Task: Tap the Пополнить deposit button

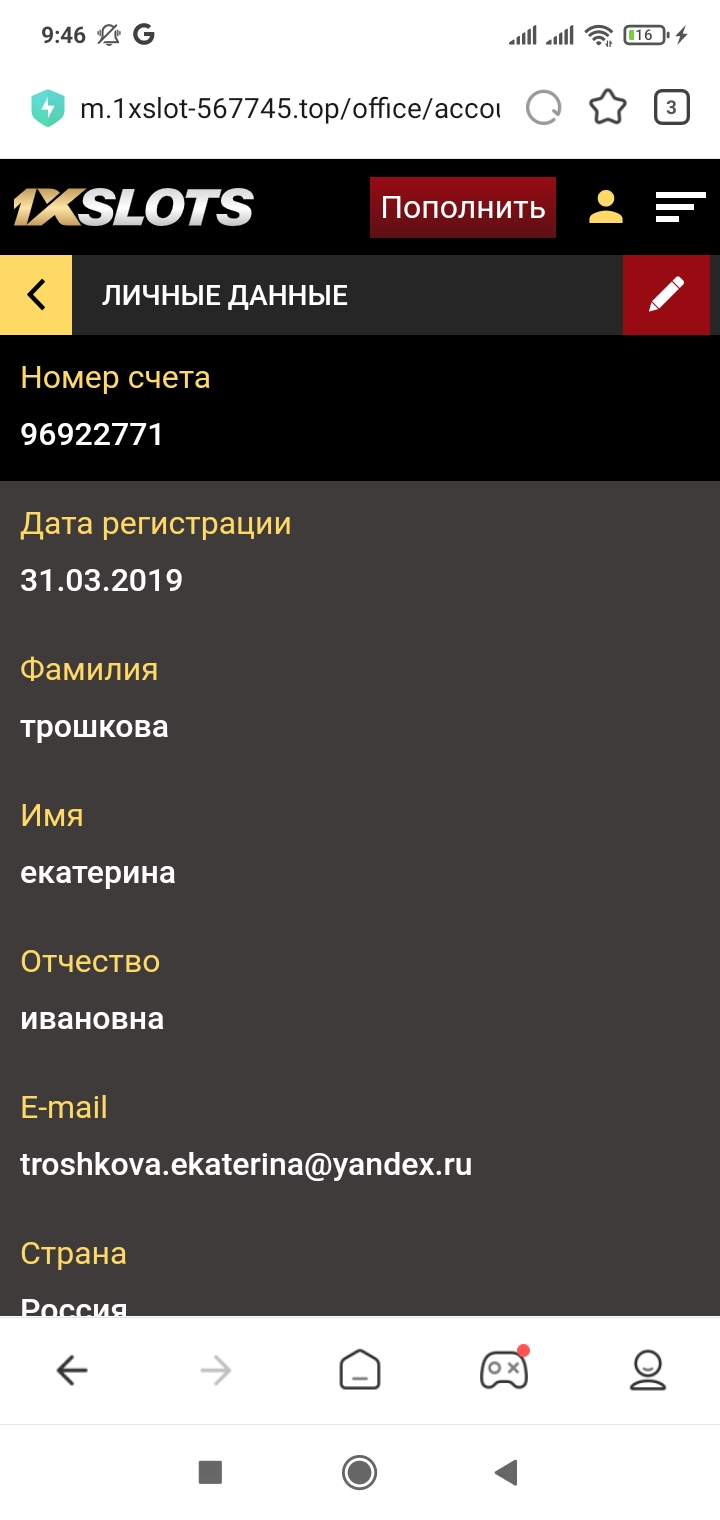Action: pos(462,207)
